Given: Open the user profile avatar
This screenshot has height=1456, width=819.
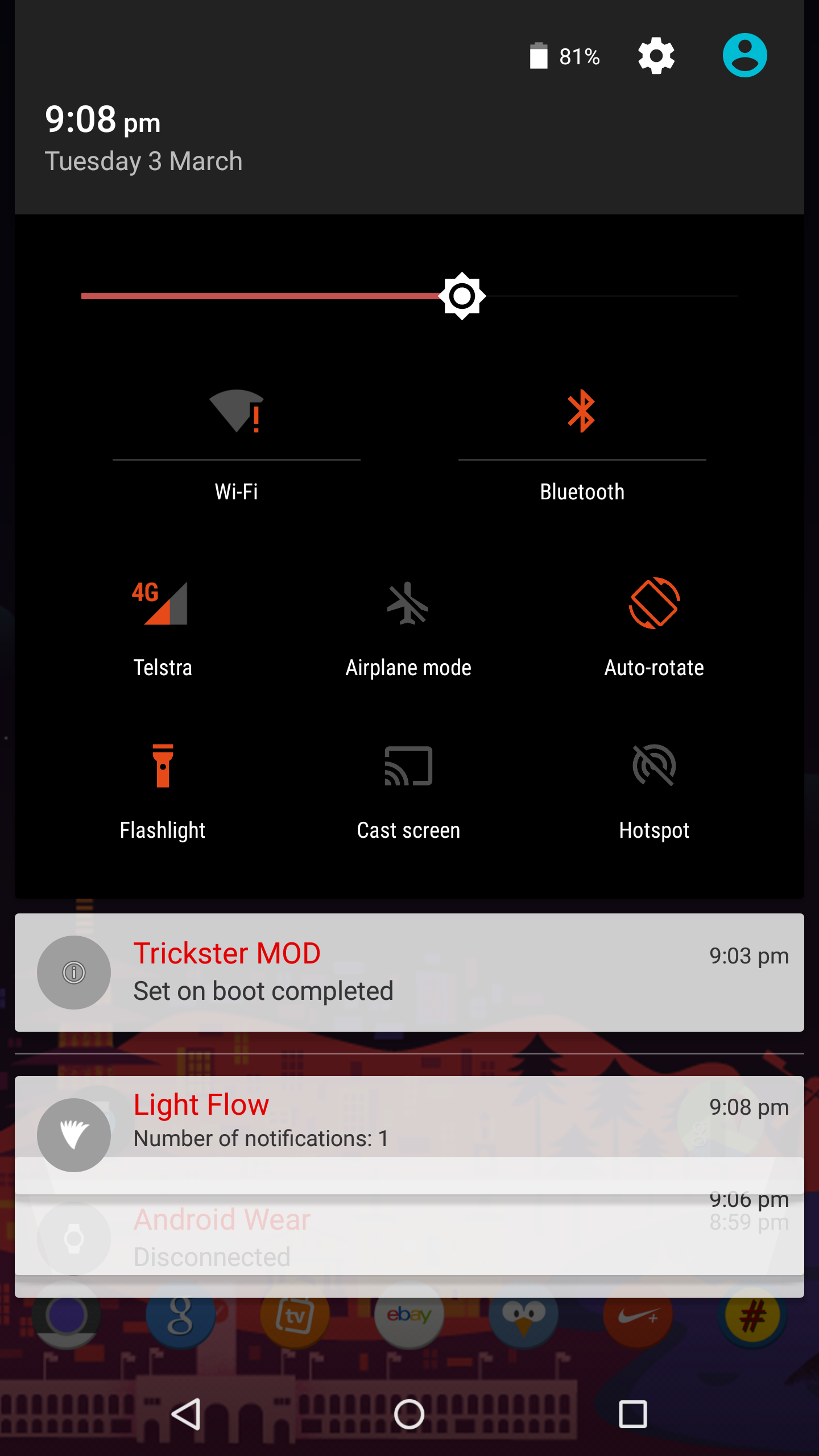Looking at the screenshot, I should coord(744,55).
